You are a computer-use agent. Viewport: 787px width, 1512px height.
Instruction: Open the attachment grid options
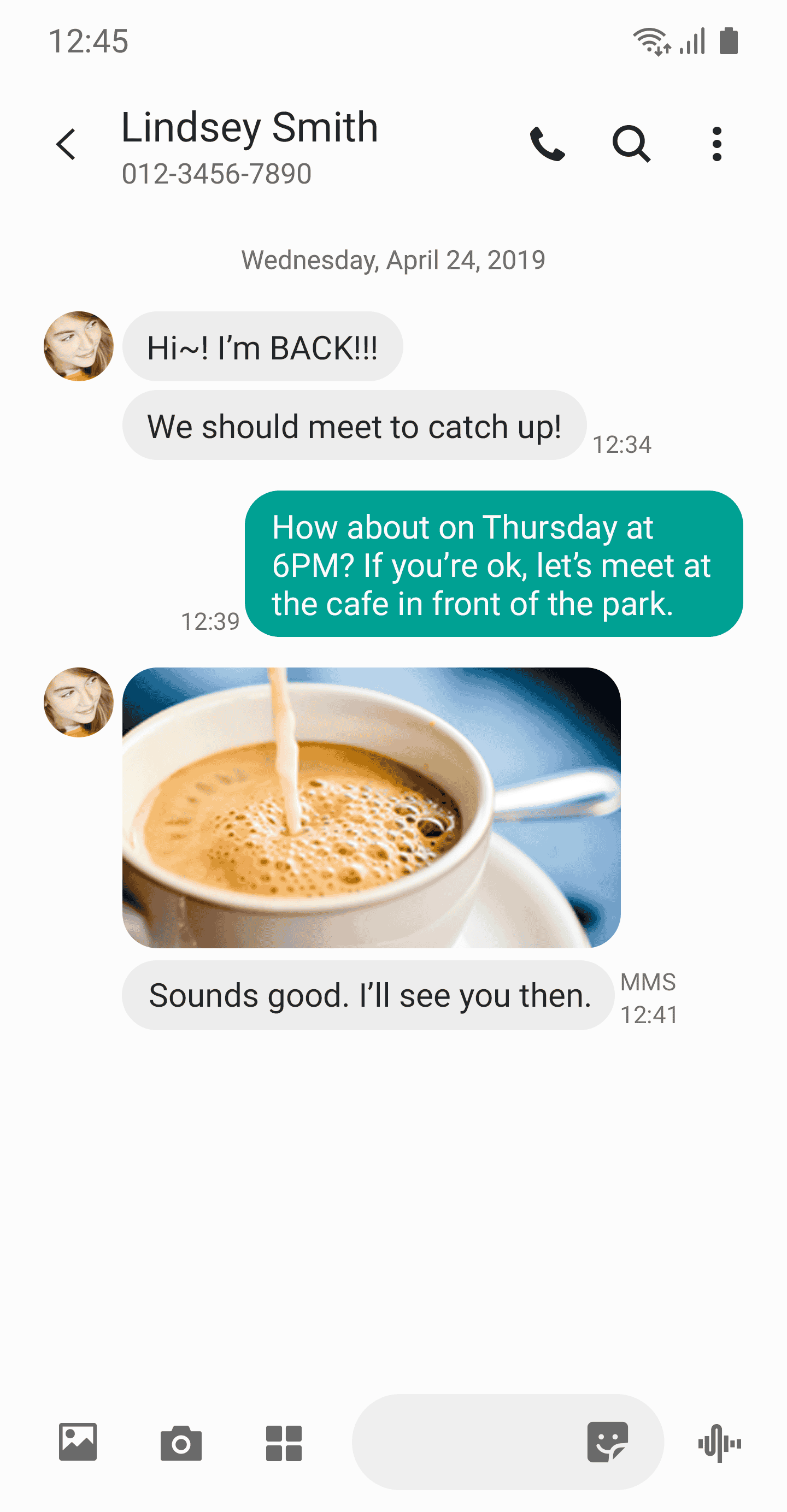click(x=284, y=1443)
